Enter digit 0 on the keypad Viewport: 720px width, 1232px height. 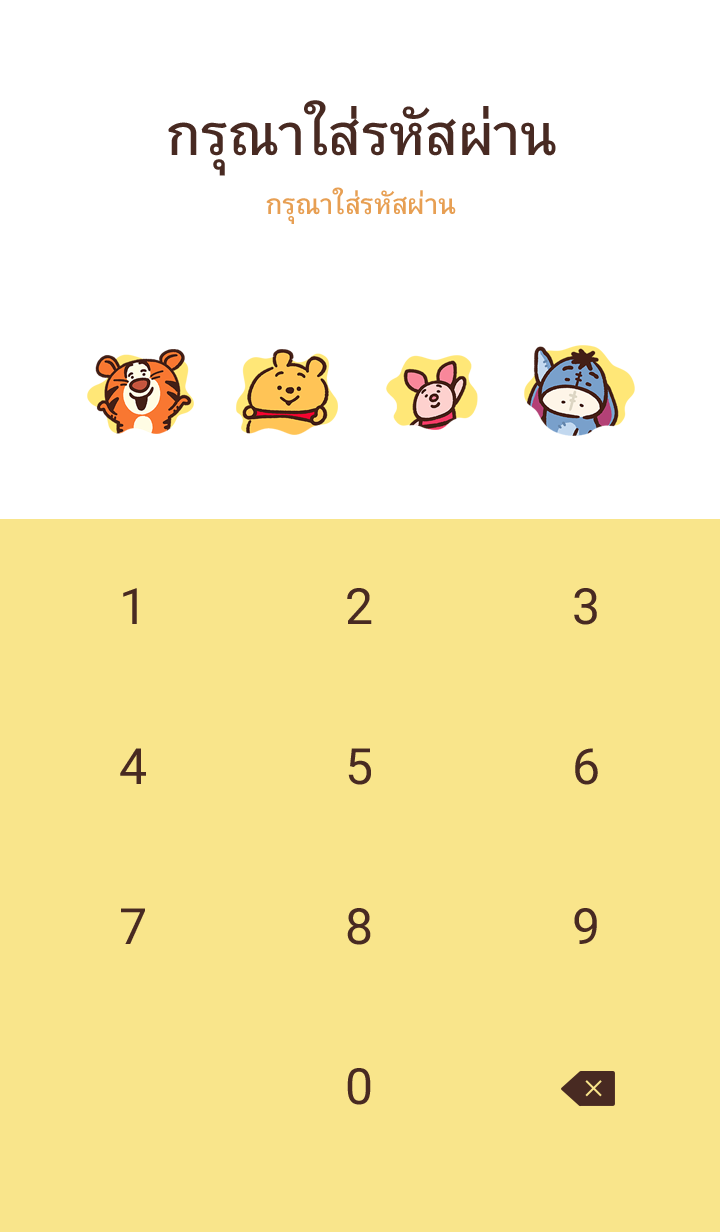tap(359, 1088)
